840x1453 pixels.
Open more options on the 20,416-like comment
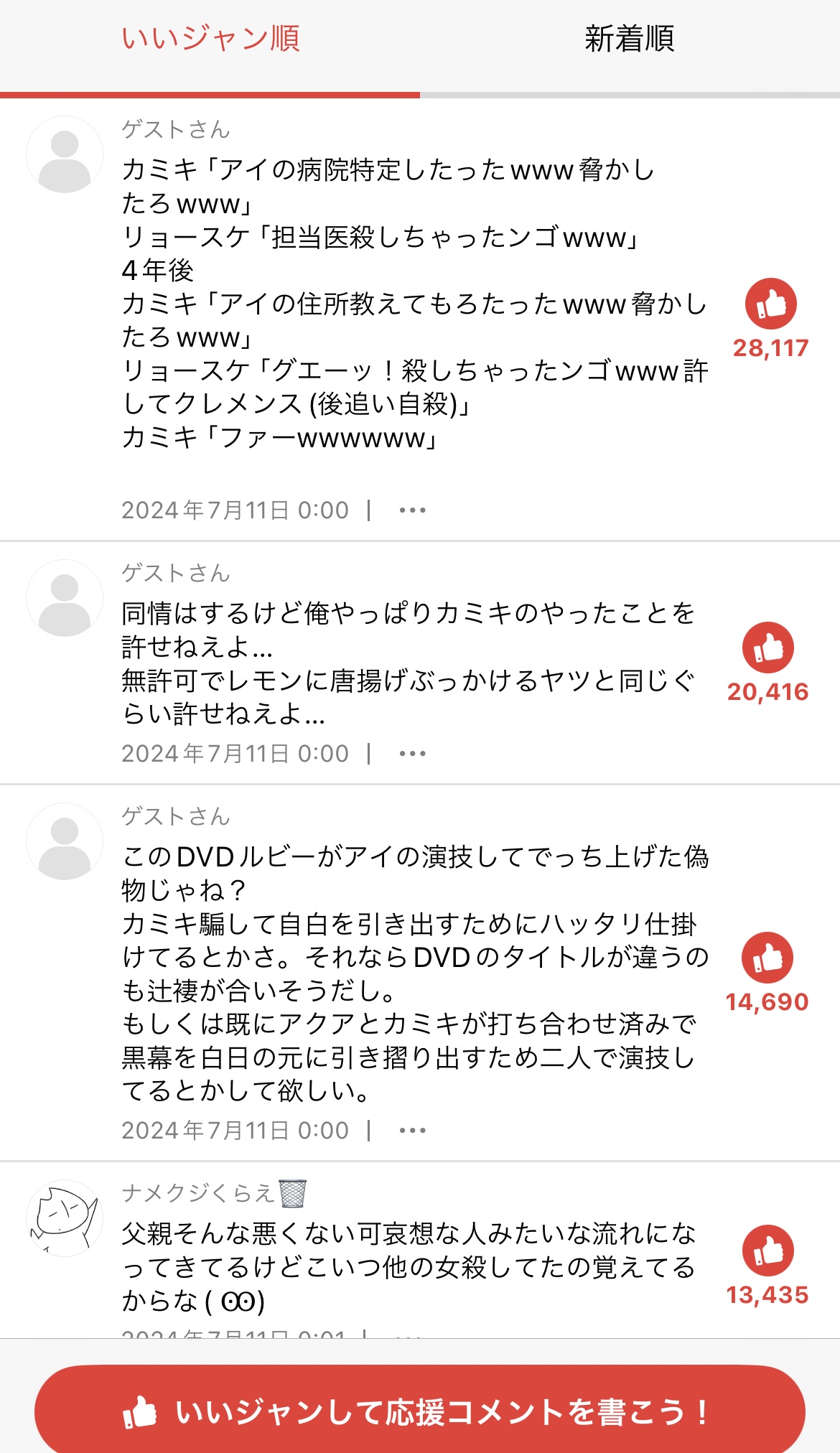(413, 754)
